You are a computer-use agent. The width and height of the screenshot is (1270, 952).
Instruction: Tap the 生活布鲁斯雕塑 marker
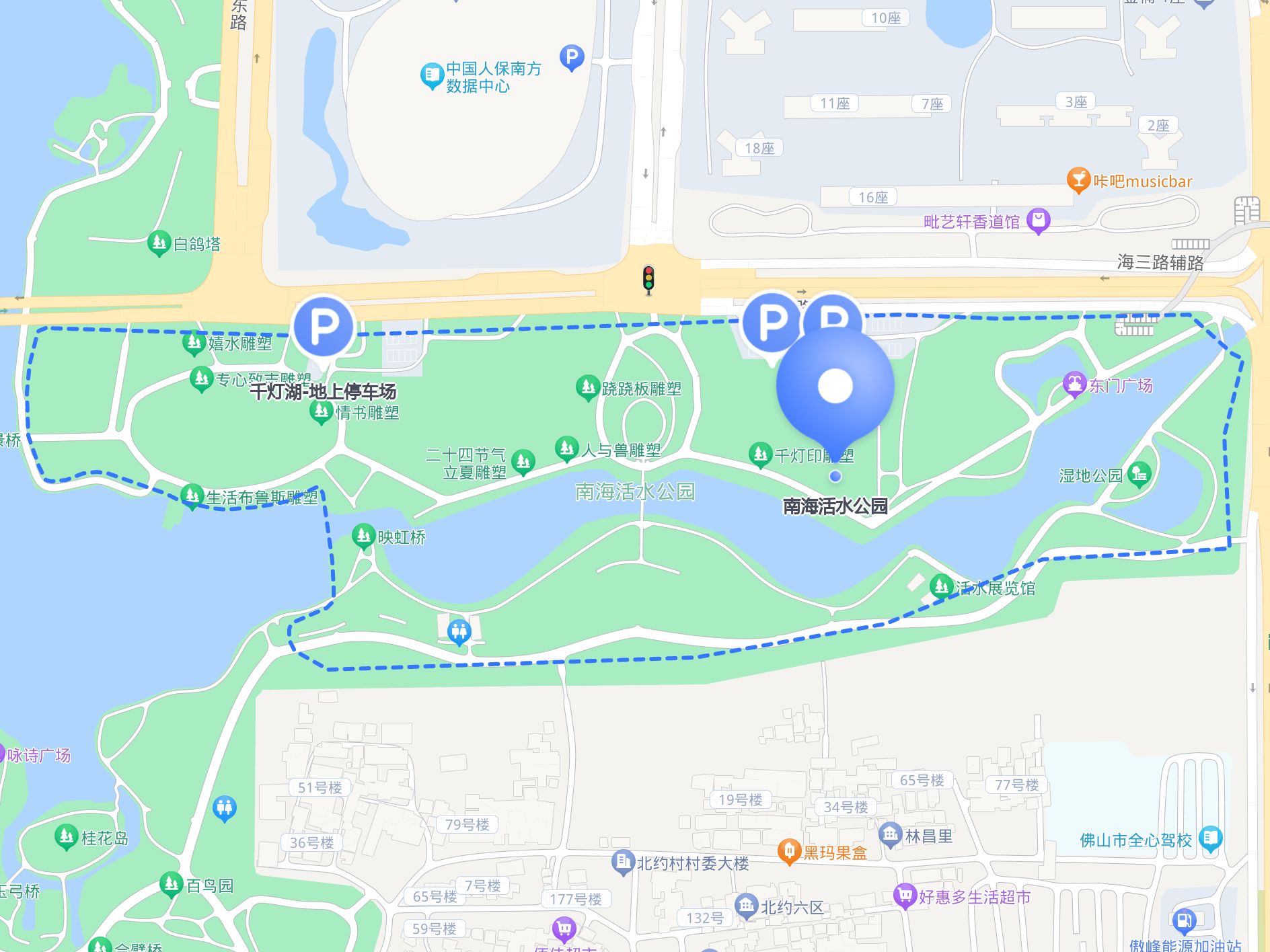[192, 496]
